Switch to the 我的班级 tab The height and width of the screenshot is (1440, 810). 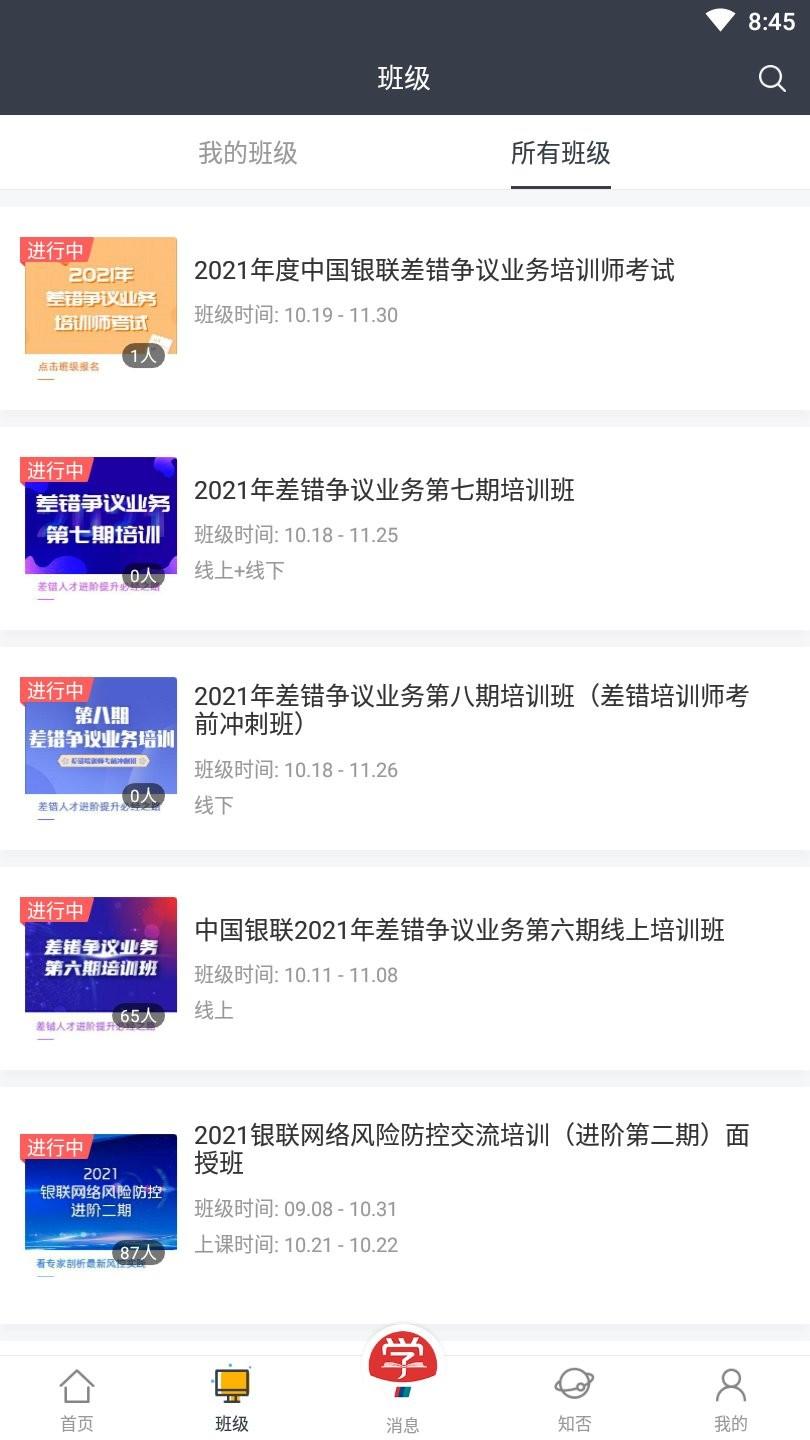248,153
